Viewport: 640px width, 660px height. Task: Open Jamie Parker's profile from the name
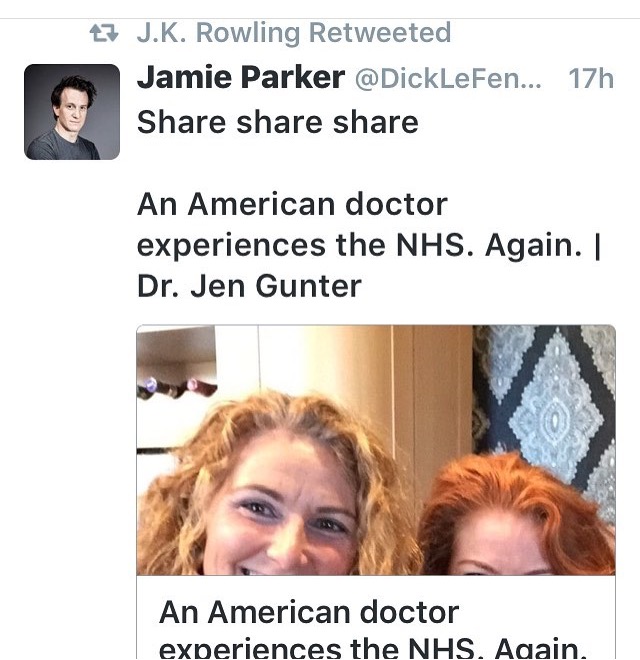click(x=240, y=79)
